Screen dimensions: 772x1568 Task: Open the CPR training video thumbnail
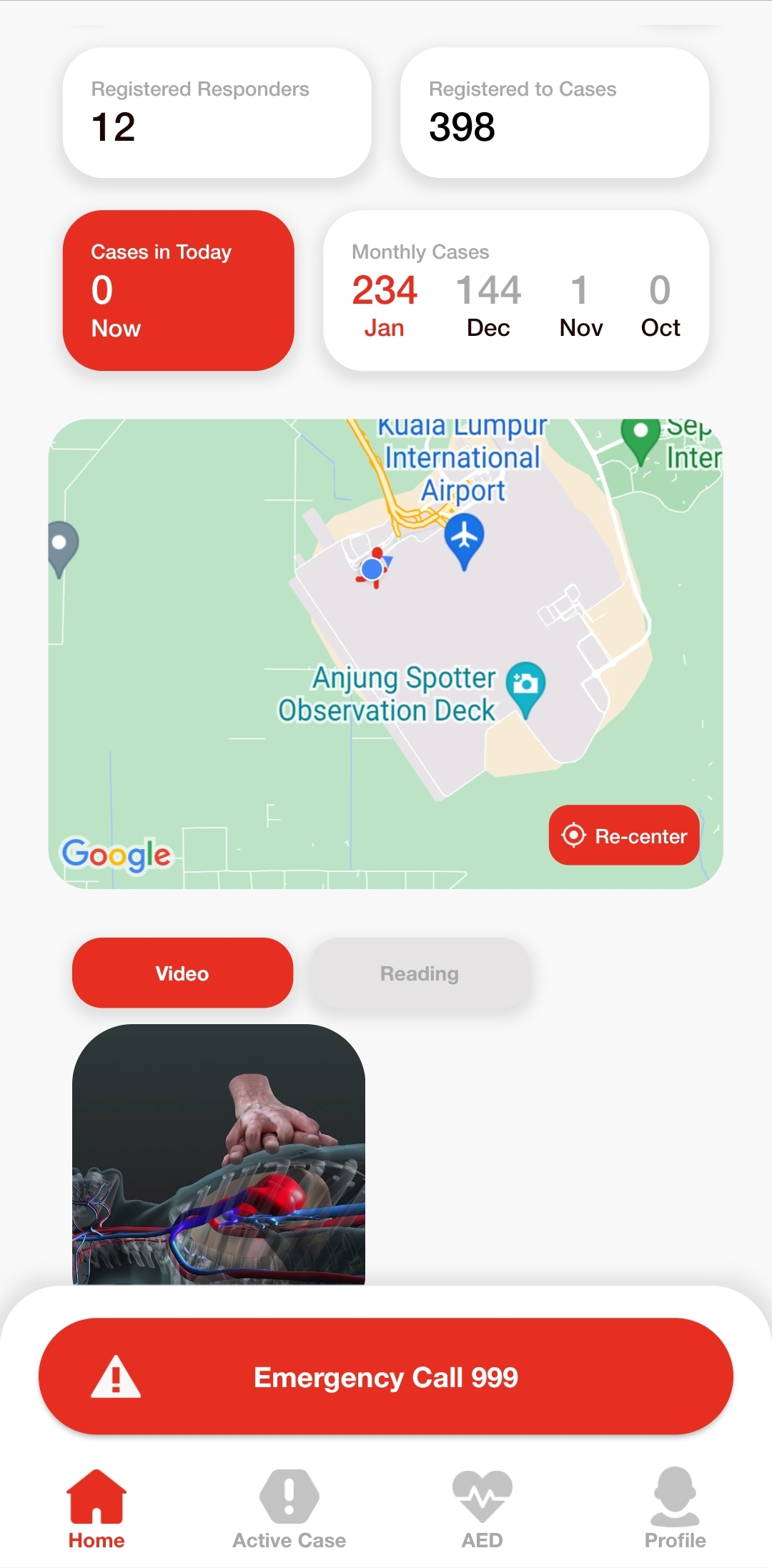pos(219,1153)
